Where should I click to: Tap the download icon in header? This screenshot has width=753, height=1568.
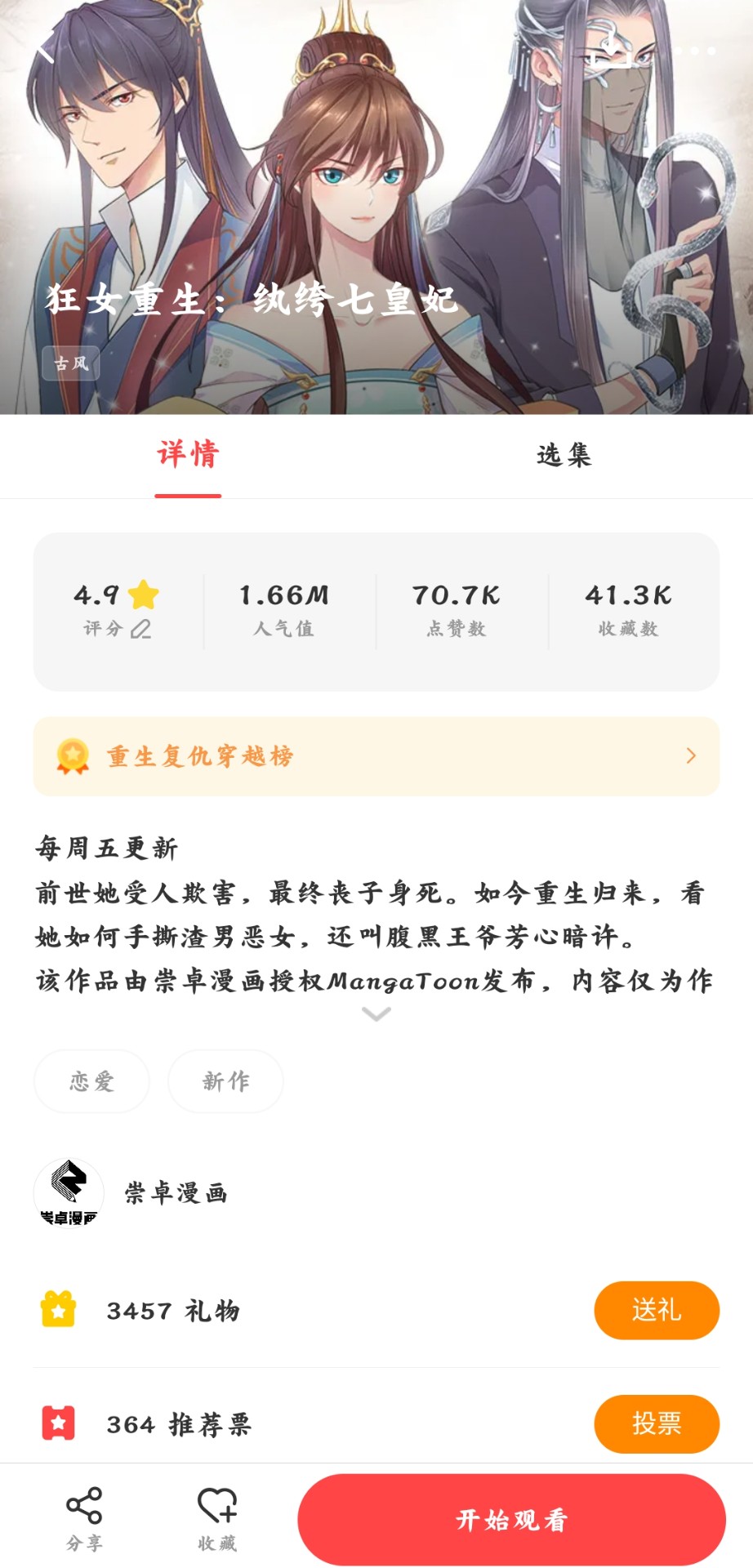tap(611, 51)
